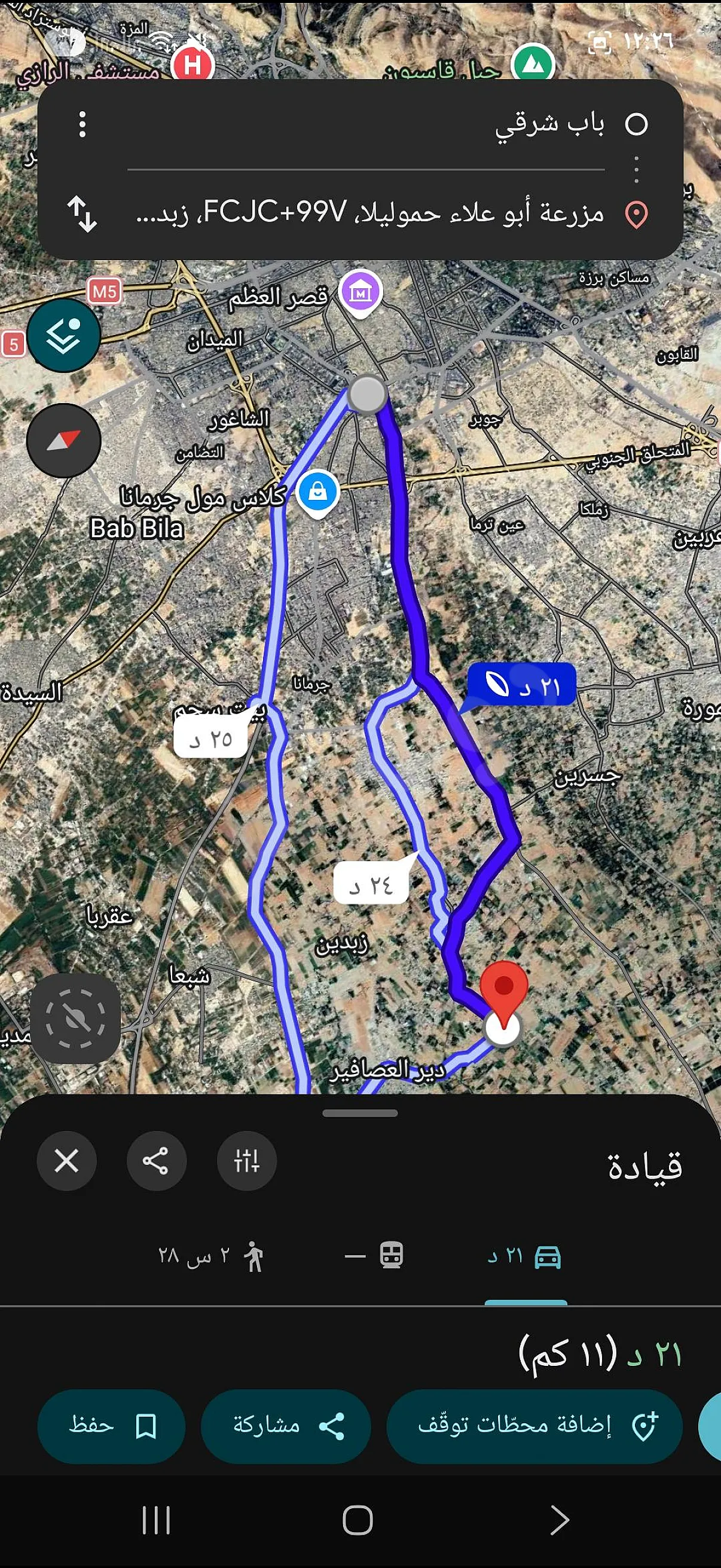Tap the compass to reorient map
The width and height of the screenshot is (721, 1568).
[64, 440]
